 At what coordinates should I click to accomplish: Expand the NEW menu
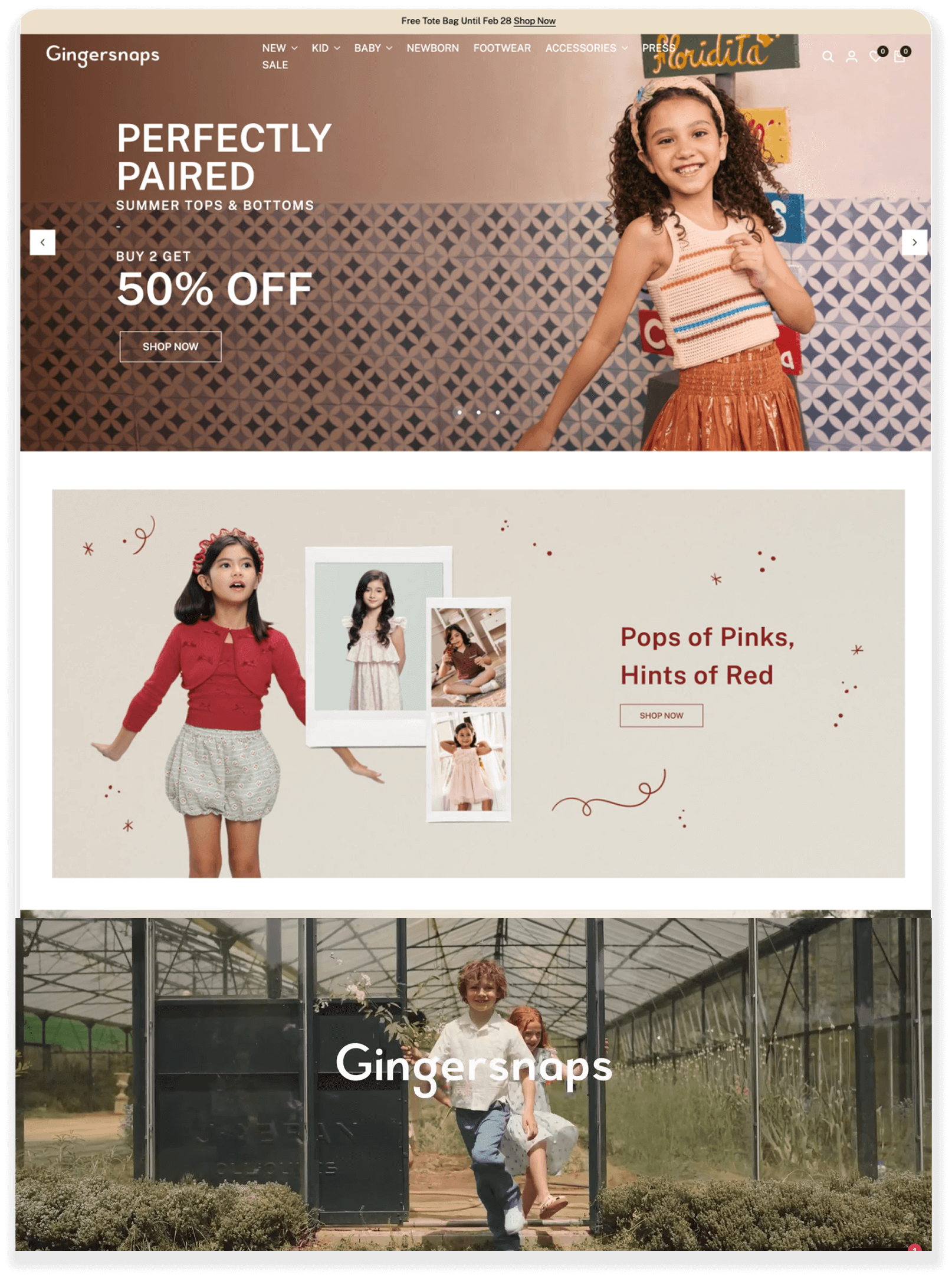280,48
